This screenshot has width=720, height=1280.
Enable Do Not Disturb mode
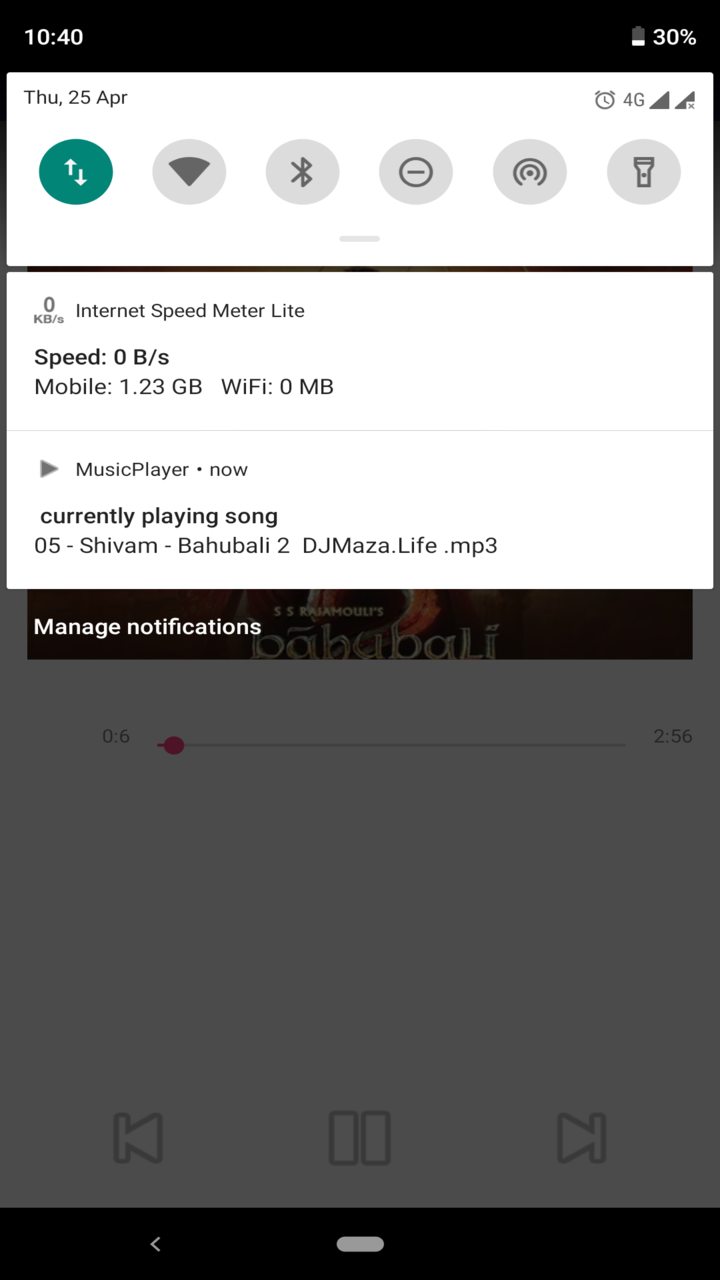[x=416, y=173]
